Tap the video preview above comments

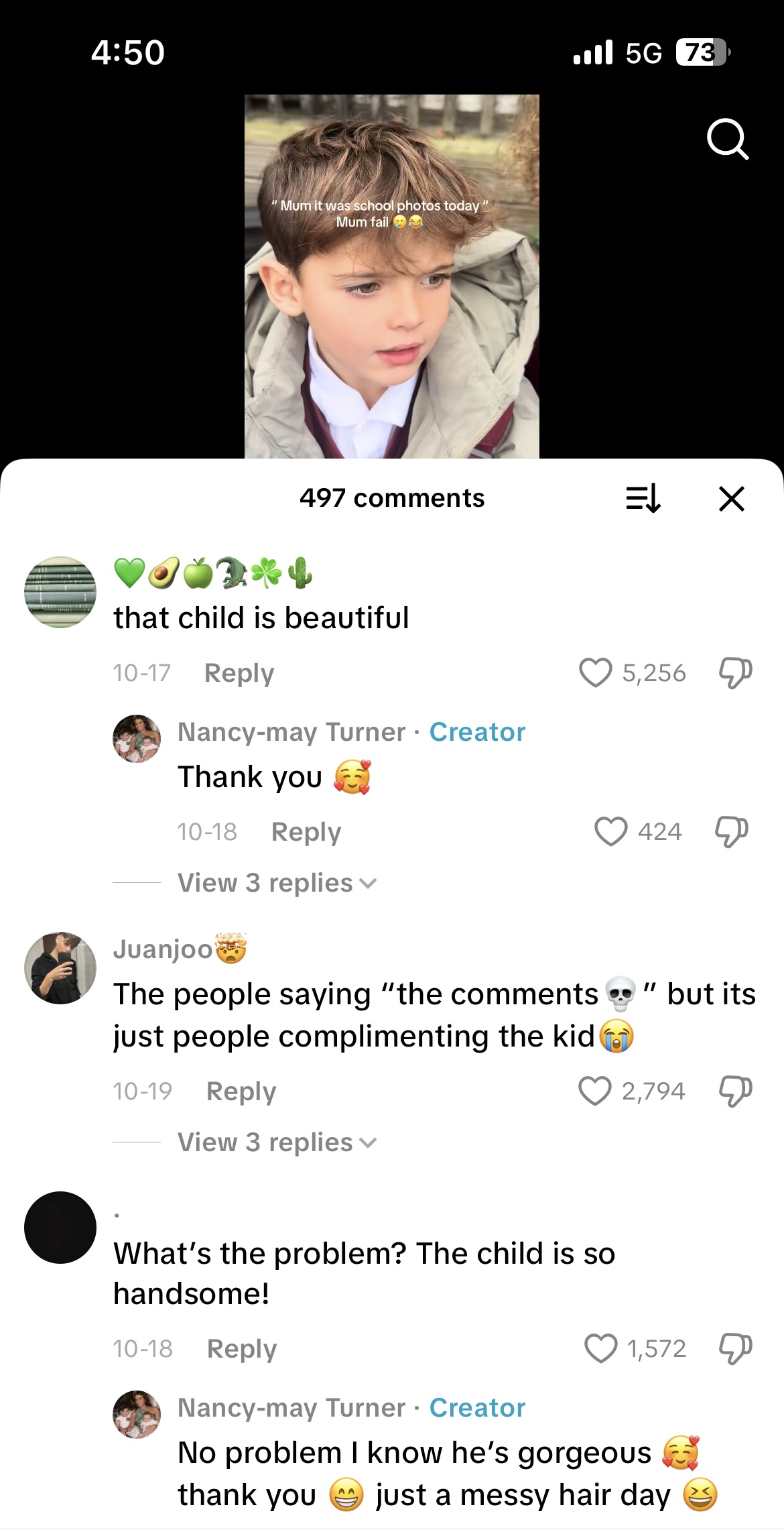(392, 276)
